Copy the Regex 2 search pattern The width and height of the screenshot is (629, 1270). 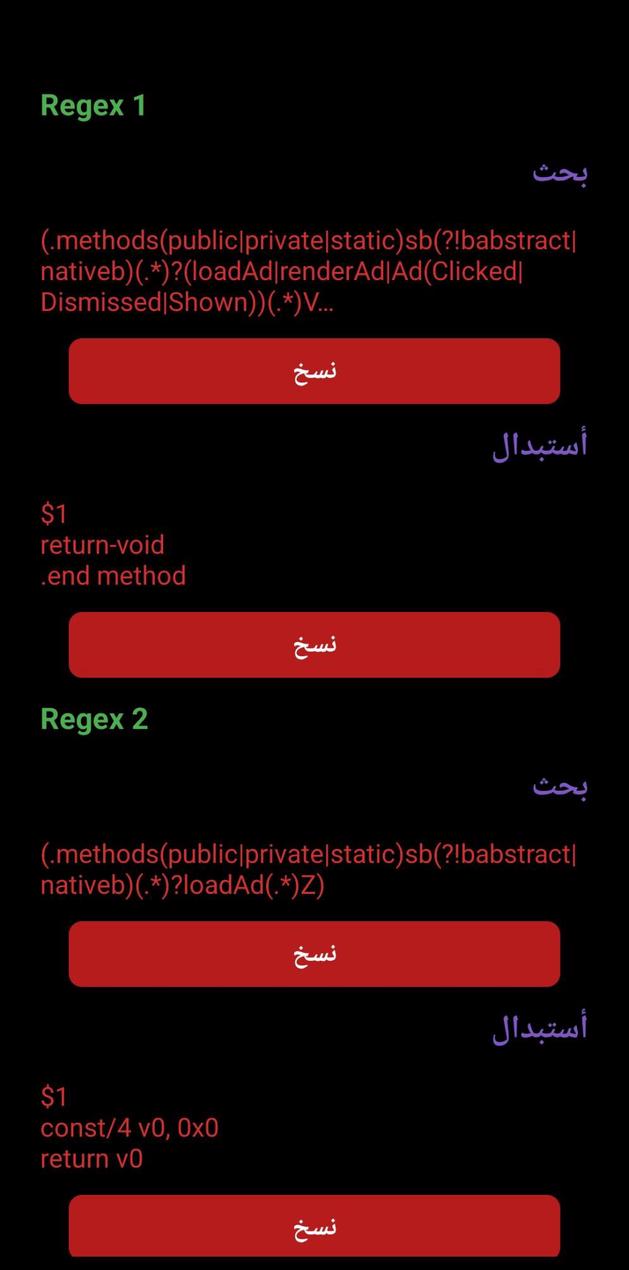314,954
